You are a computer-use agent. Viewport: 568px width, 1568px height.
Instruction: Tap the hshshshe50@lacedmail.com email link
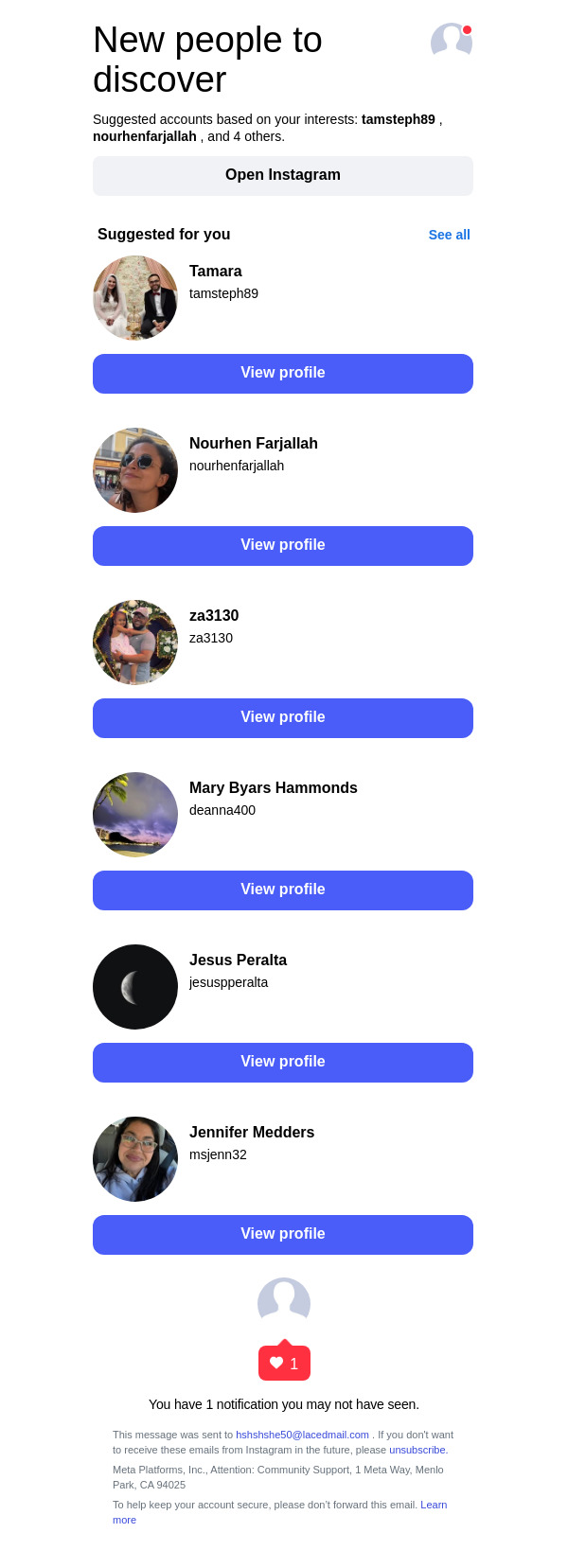click(302, 1435)
